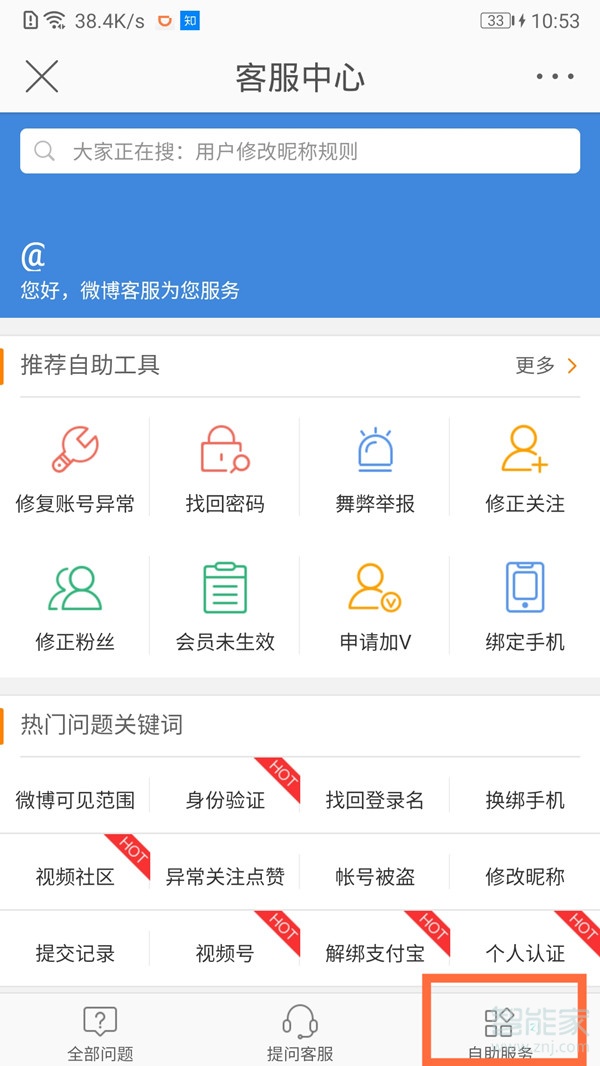Open the three-dot overflow menu
600x1066 pixels.
556,76
